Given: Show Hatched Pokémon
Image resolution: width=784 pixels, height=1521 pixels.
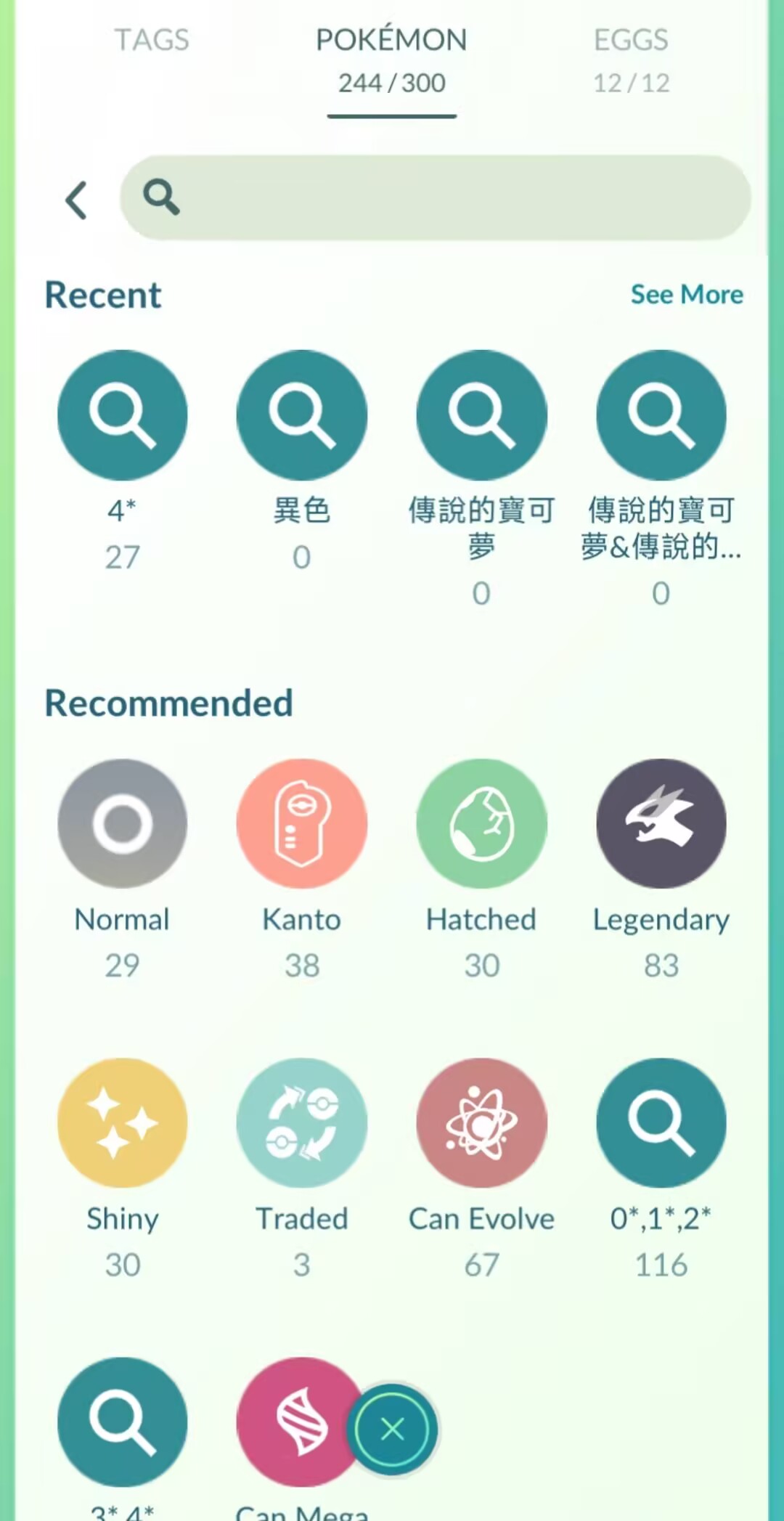Looking at the screenshot, I should [481, 823].
